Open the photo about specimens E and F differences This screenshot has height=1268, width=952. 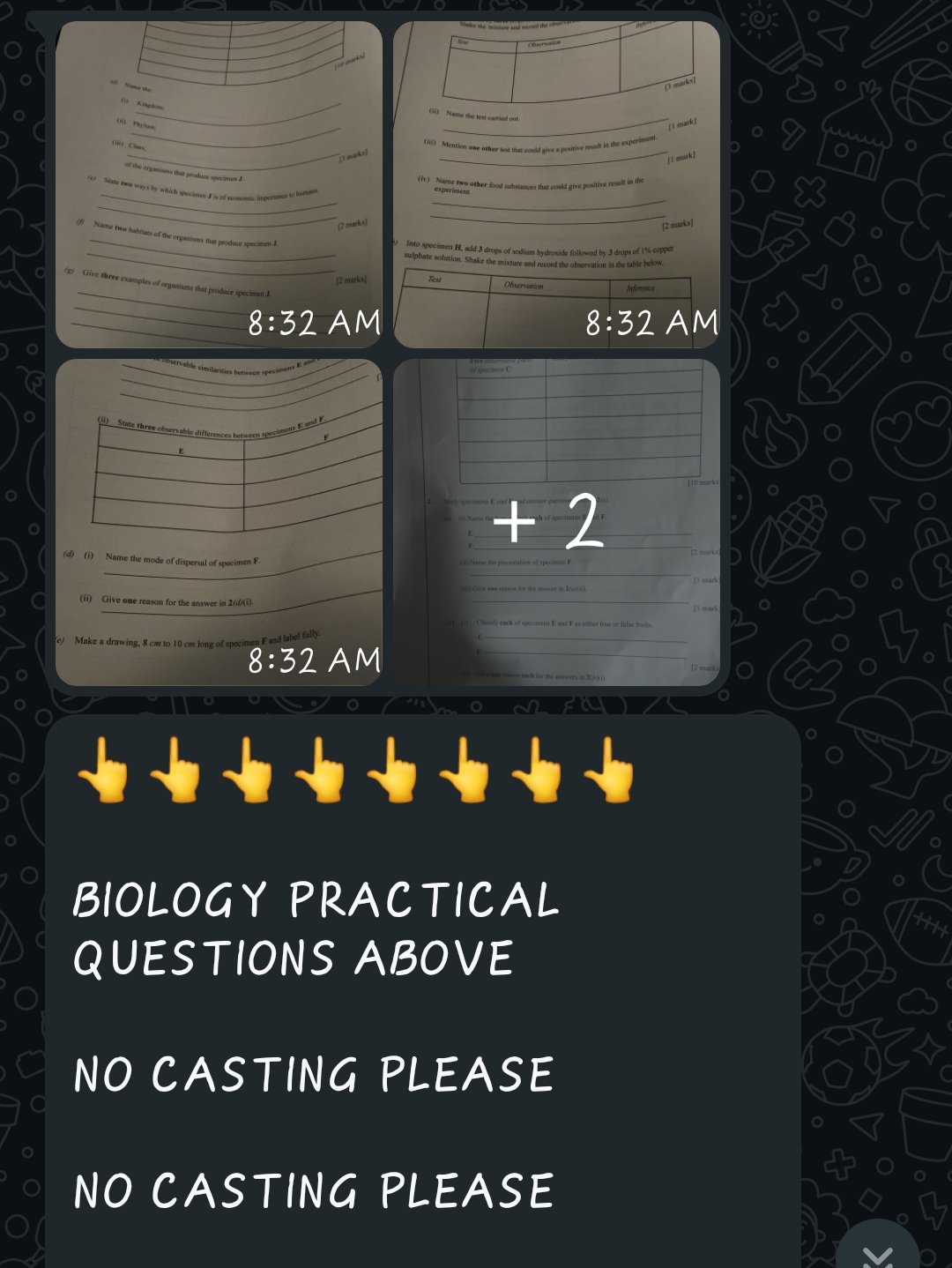point(219,522)
